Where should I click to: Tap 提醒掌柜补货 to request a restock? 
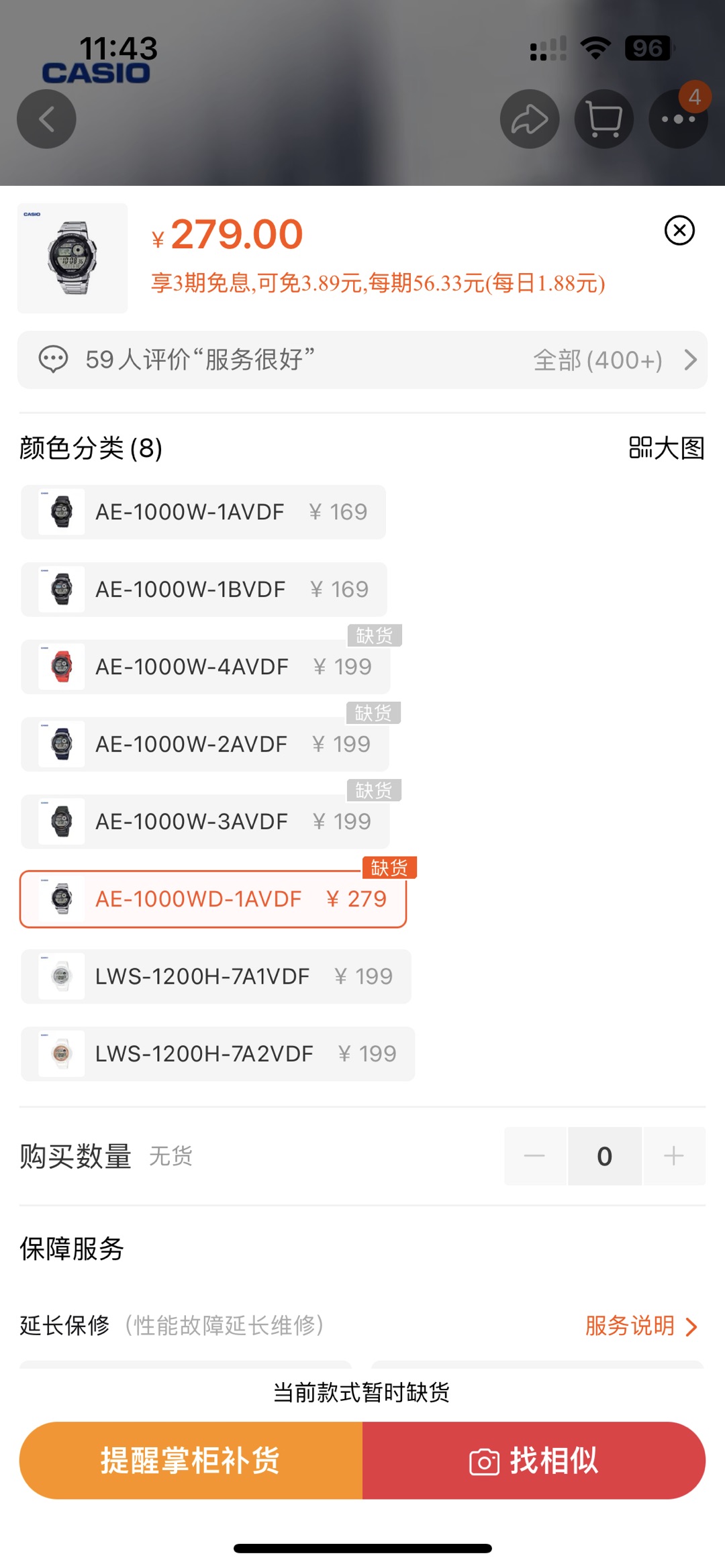191,1461
